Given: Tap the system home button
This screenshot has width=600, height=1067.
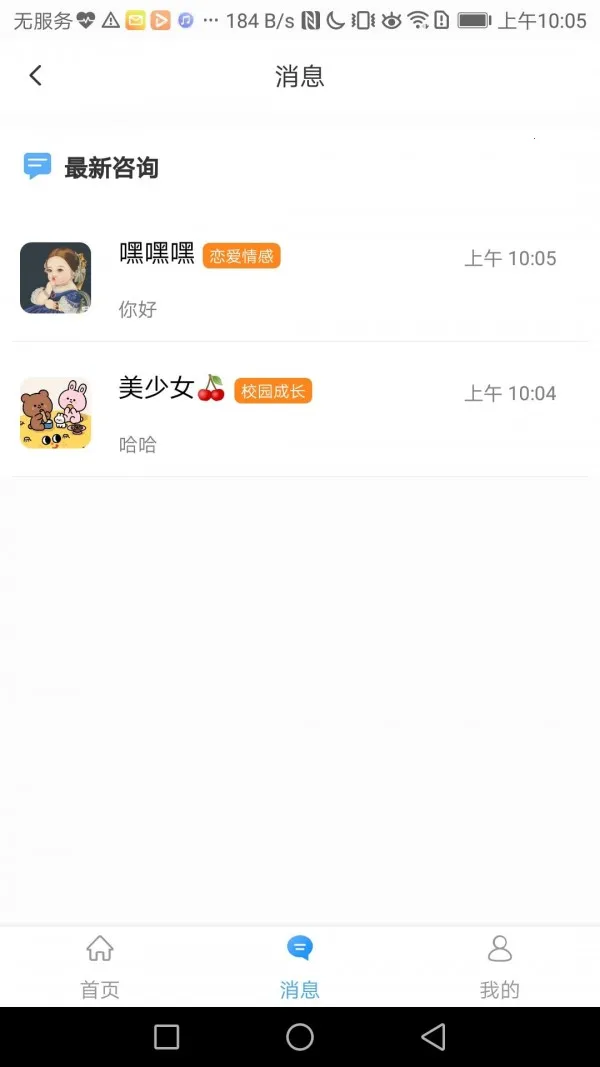Looking at the screenshot, I should pos(300,1037).
